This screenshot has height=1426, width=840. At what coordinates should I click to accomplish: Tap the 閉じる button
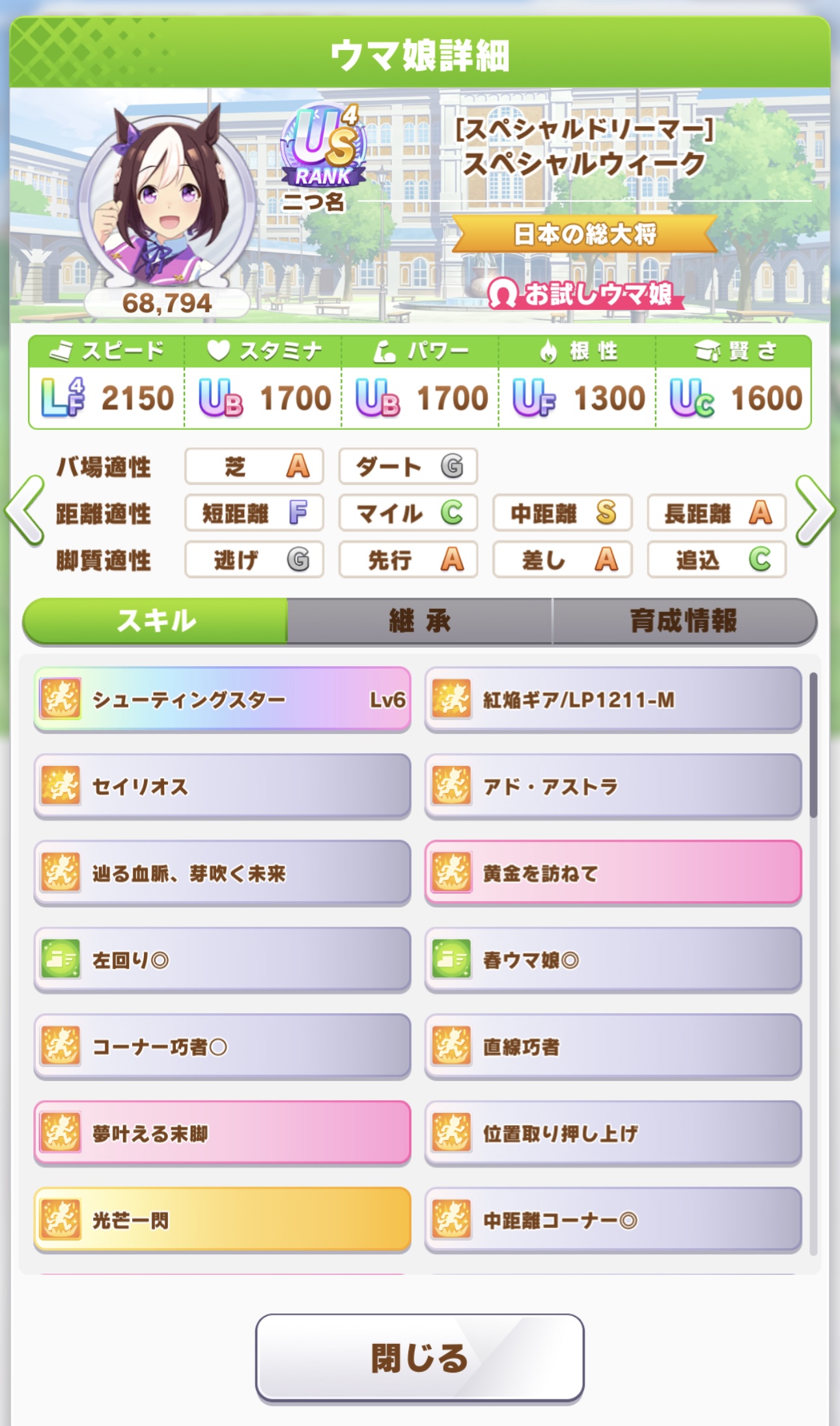tap(419, 1358)
